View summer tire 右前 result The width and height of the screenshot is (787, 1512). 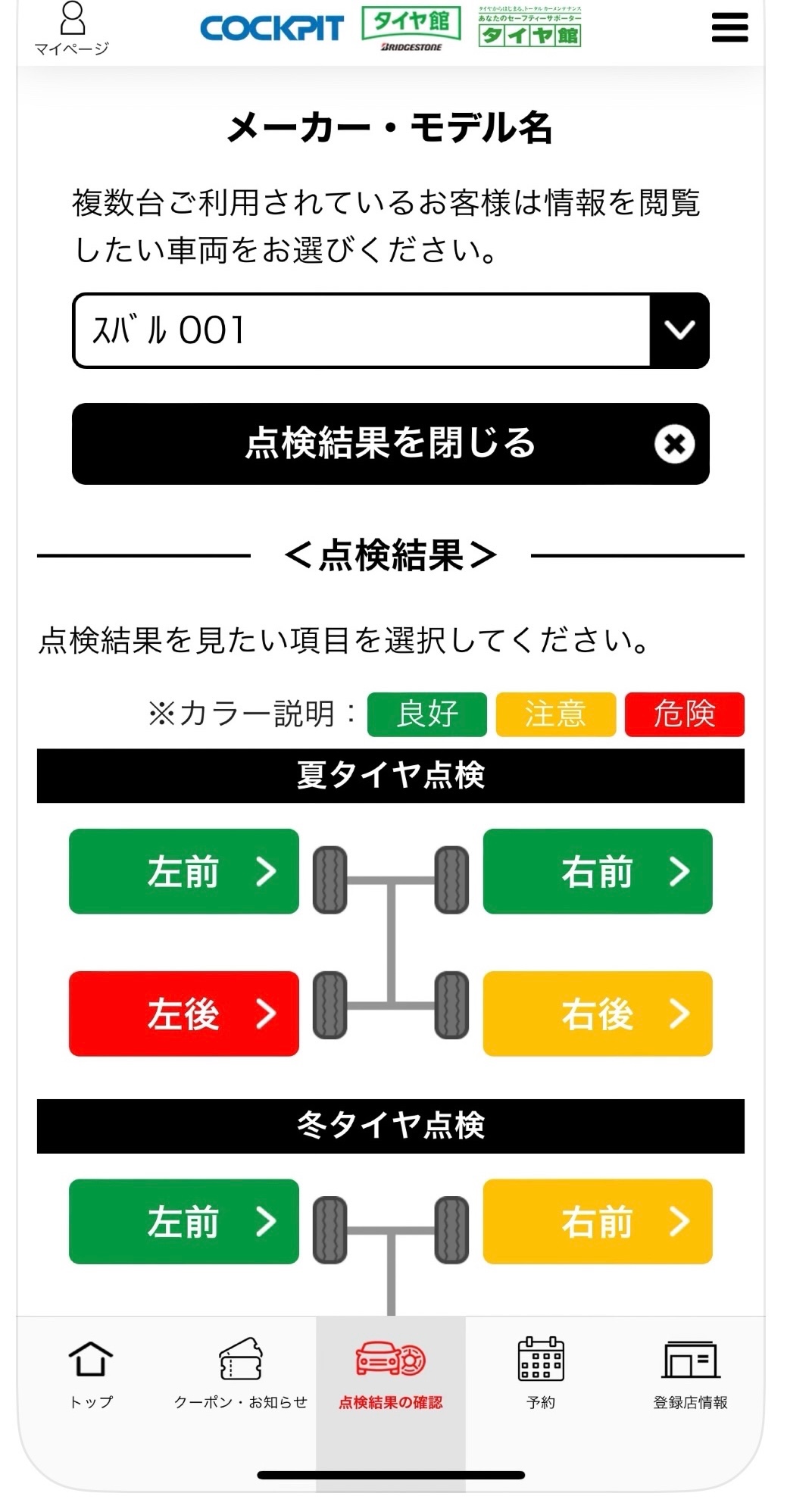[x=598, y=871]
